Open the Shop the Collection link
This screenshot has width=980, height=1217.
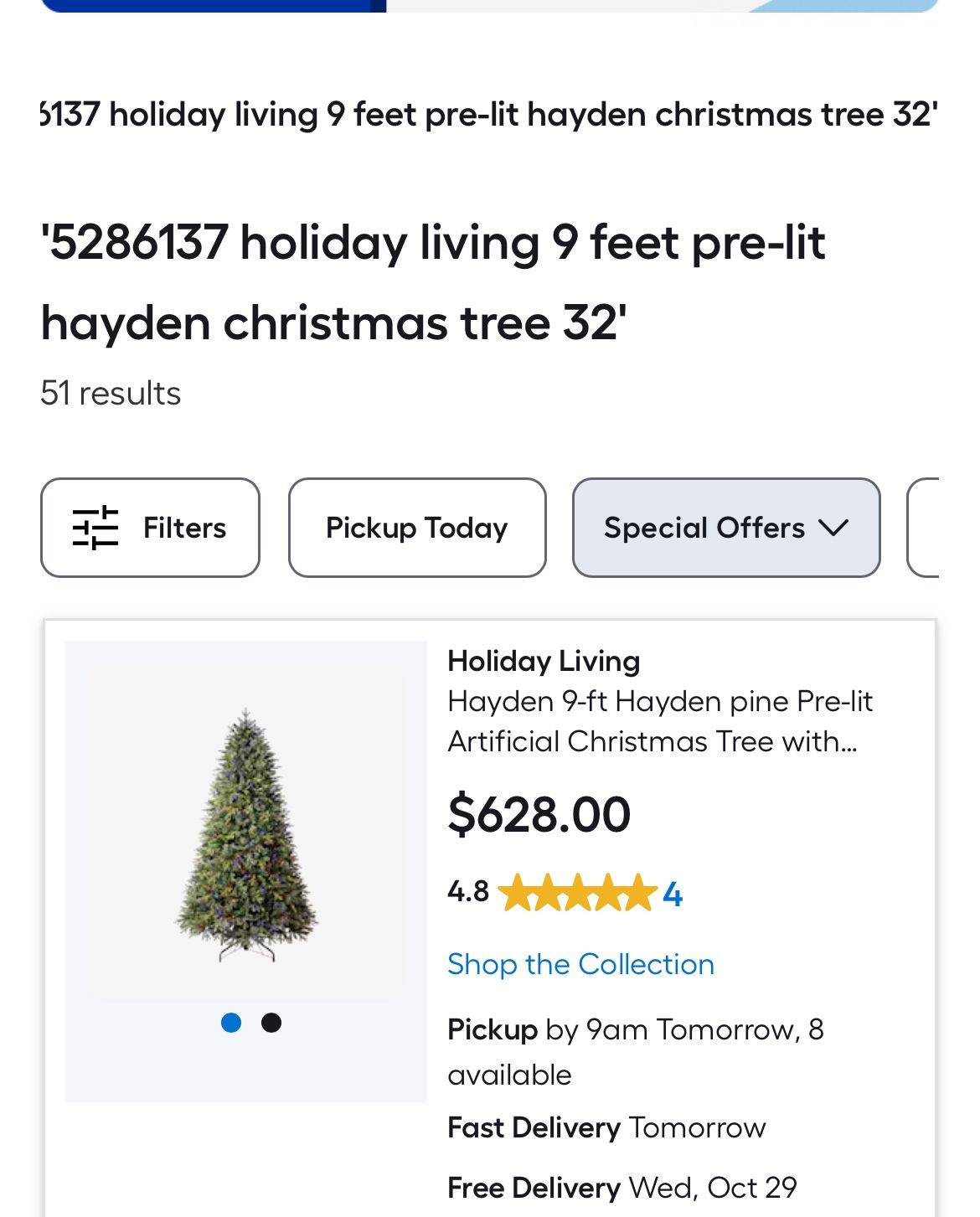pyautogui.click(x=580, y=963)
